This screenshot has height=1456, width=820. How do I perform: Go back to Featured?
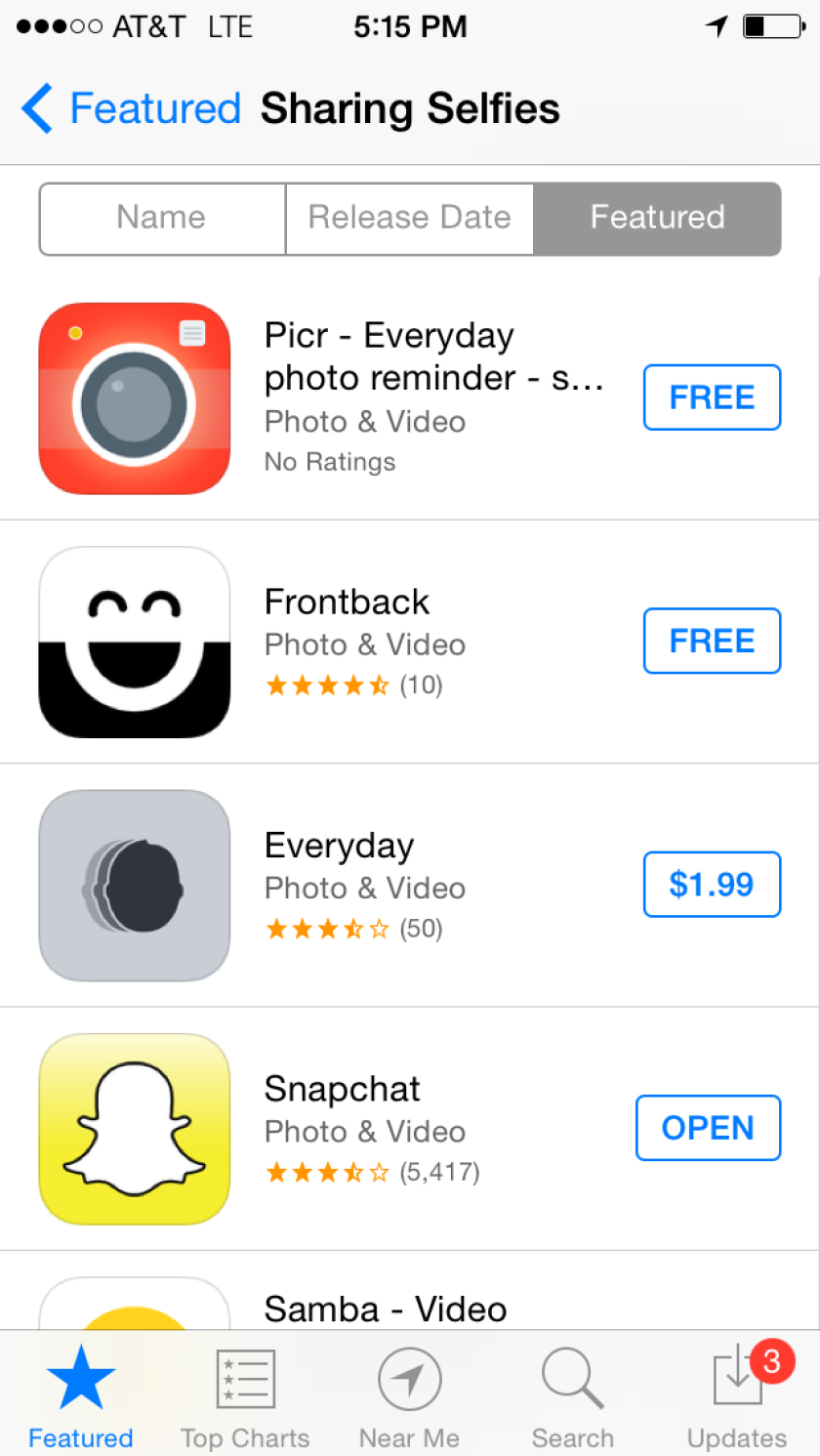tap(131, 107)
